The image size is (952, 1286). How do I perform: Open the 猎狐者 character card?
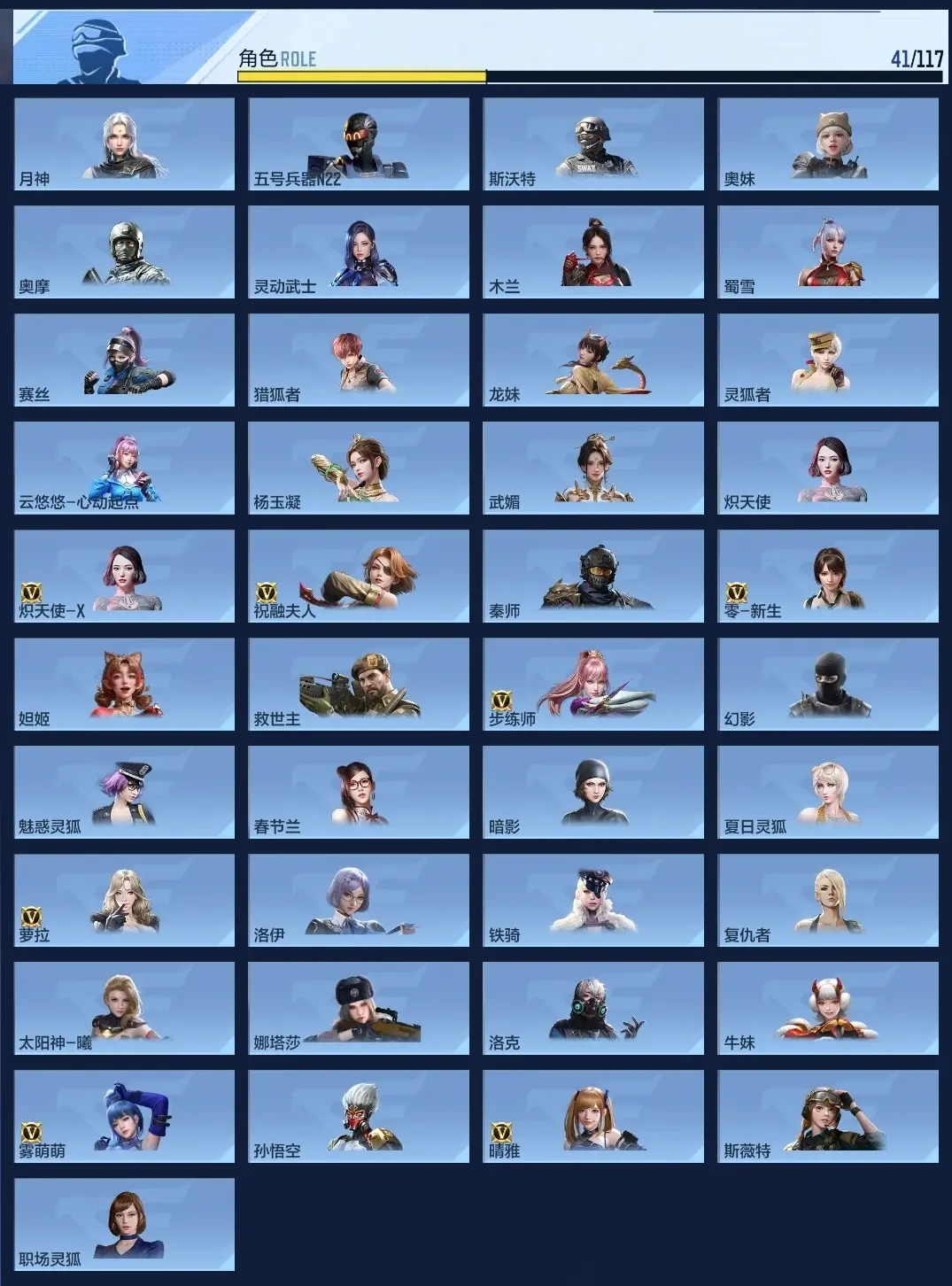[x=359, y=360]
